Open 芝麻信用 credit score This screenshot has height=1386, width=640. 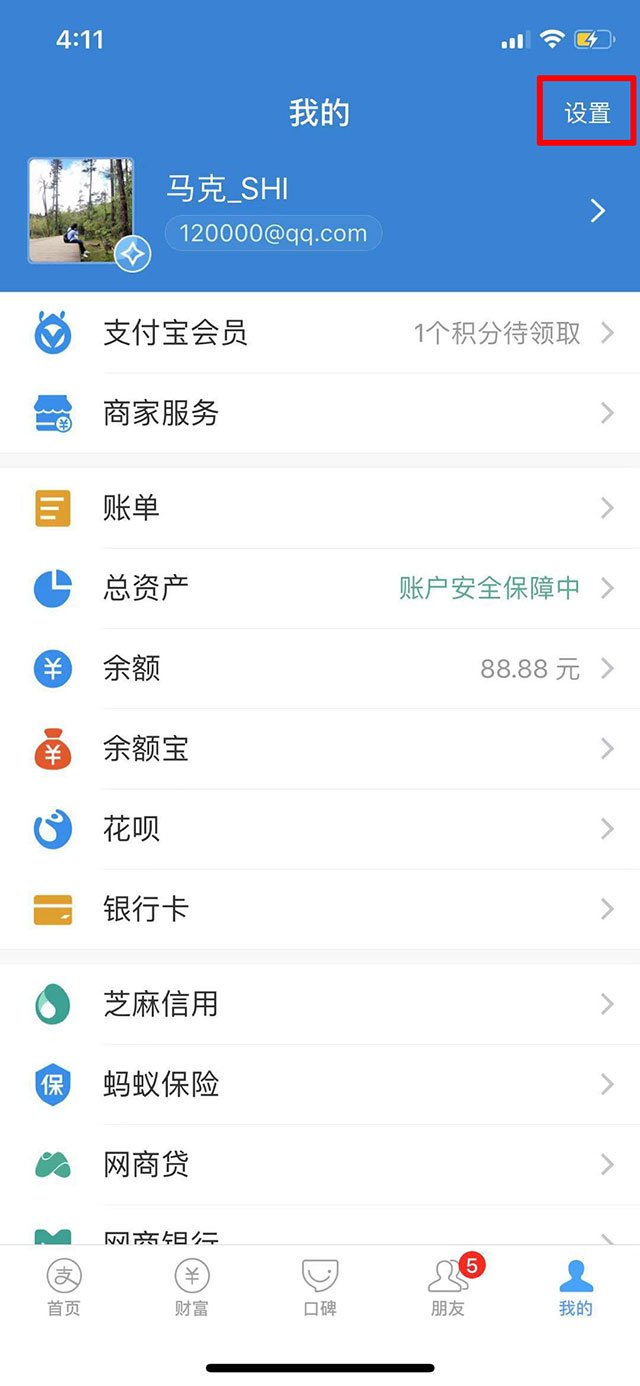[320, 1004]
